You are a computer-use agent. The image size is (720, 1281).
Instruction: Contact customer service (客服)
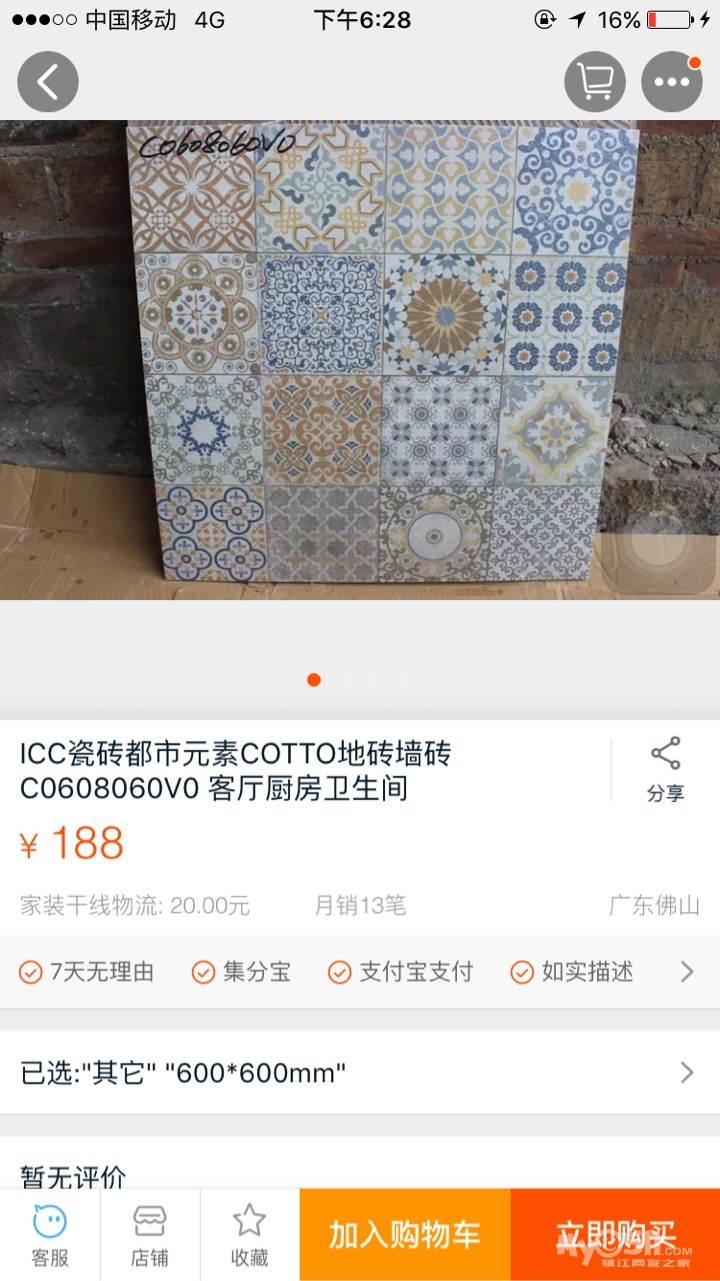pyautogui.click(x=50, y=1235)
